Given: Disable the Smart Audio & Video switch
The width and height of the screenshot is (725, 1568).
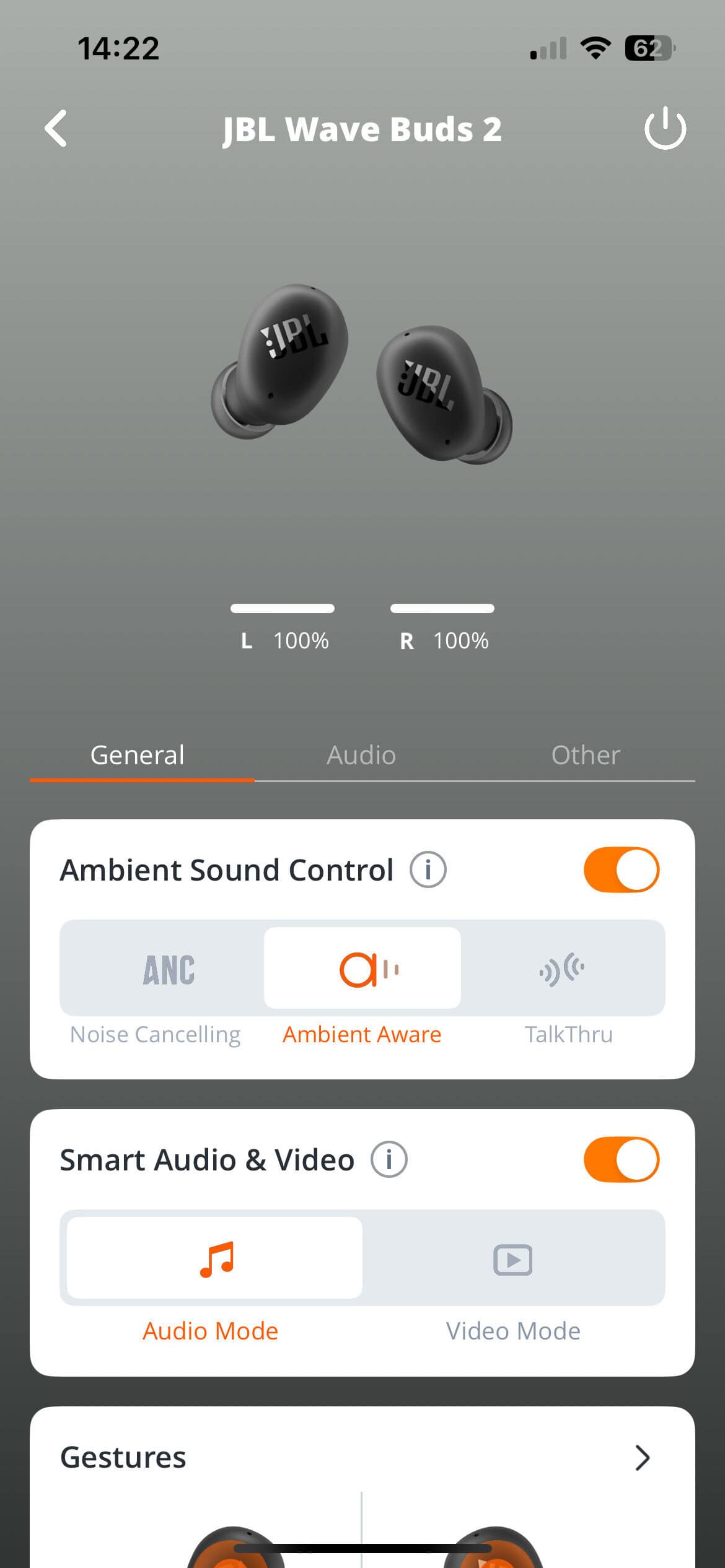Looking at the screenshot, I should pyautogui.click(x=621, y=1159).
